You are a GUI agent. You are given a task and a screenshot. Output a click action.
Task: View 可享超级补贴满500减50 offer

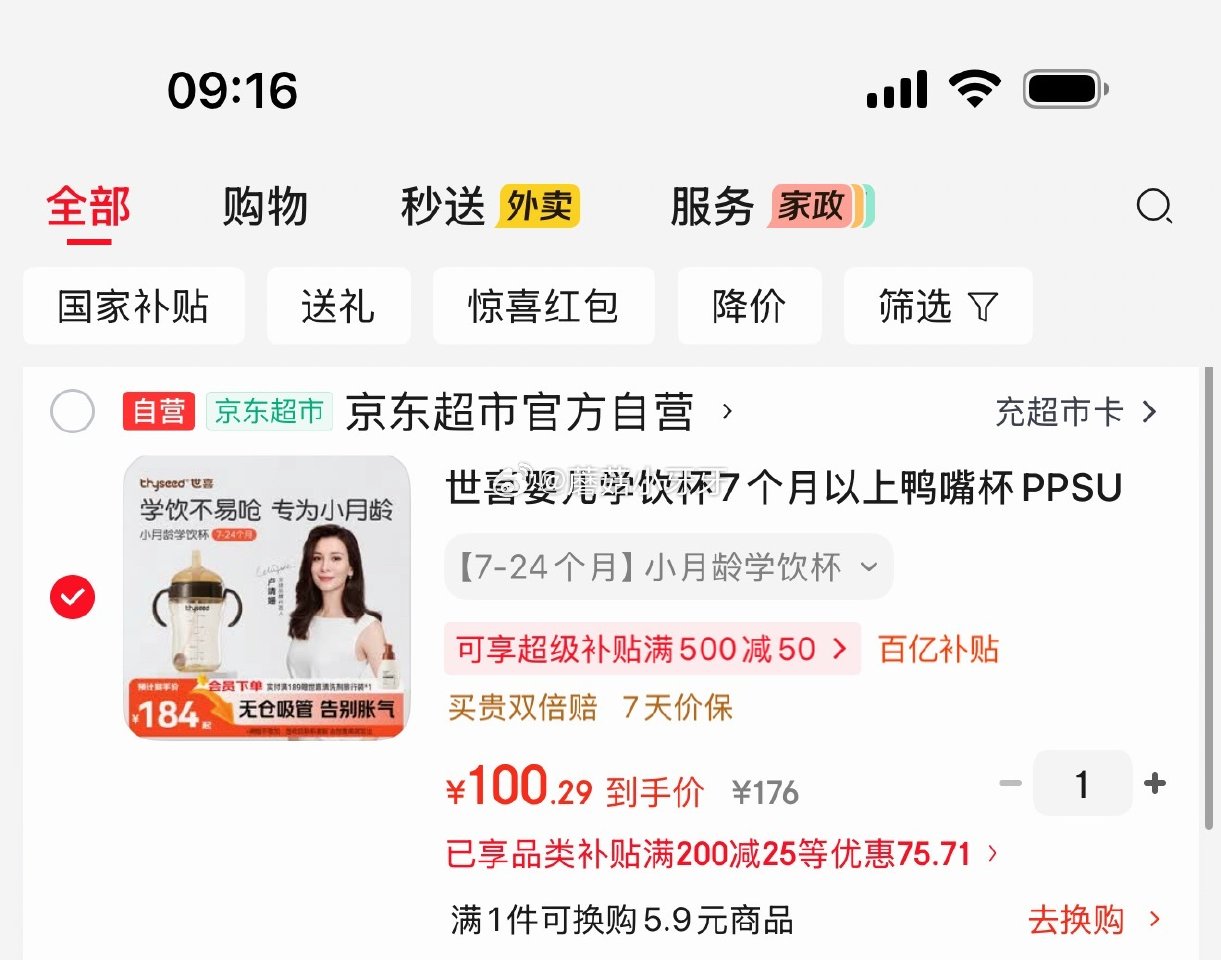652,649
